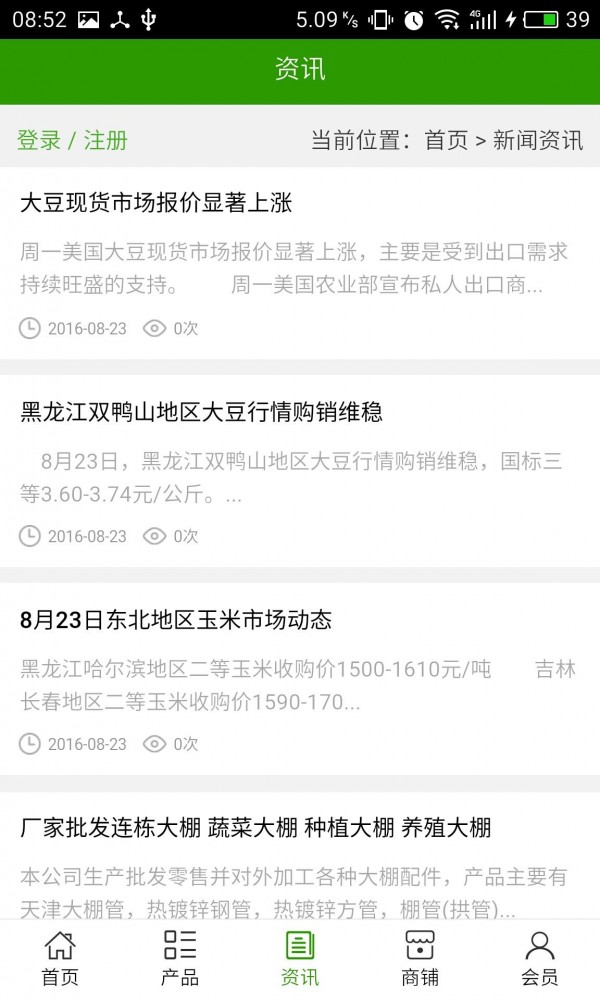Go to the 会员 member tab
Viewport: 600px width, 1000px height.
pos(540,958)
